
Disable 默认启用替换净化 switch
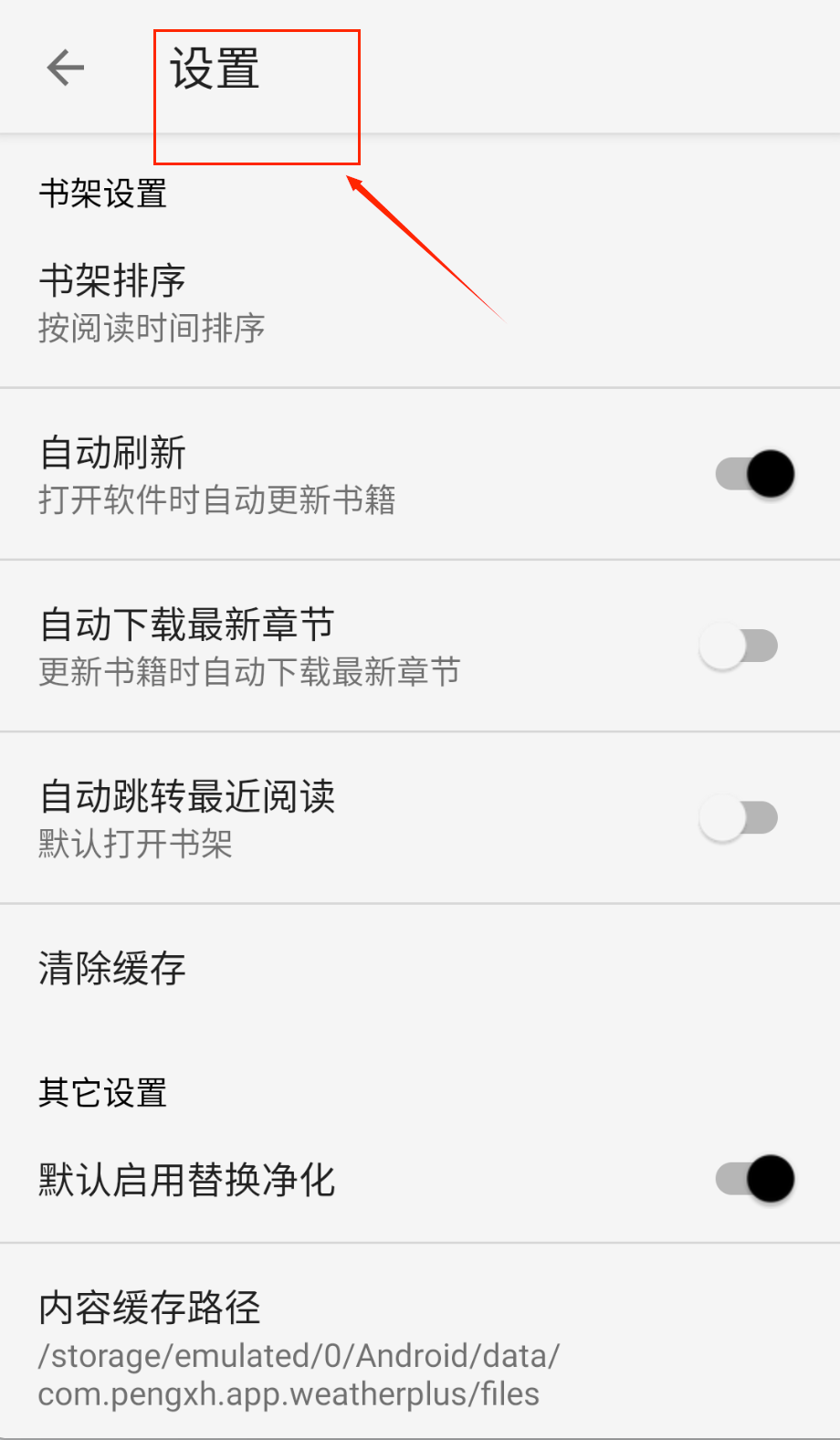pos(754,1179)
